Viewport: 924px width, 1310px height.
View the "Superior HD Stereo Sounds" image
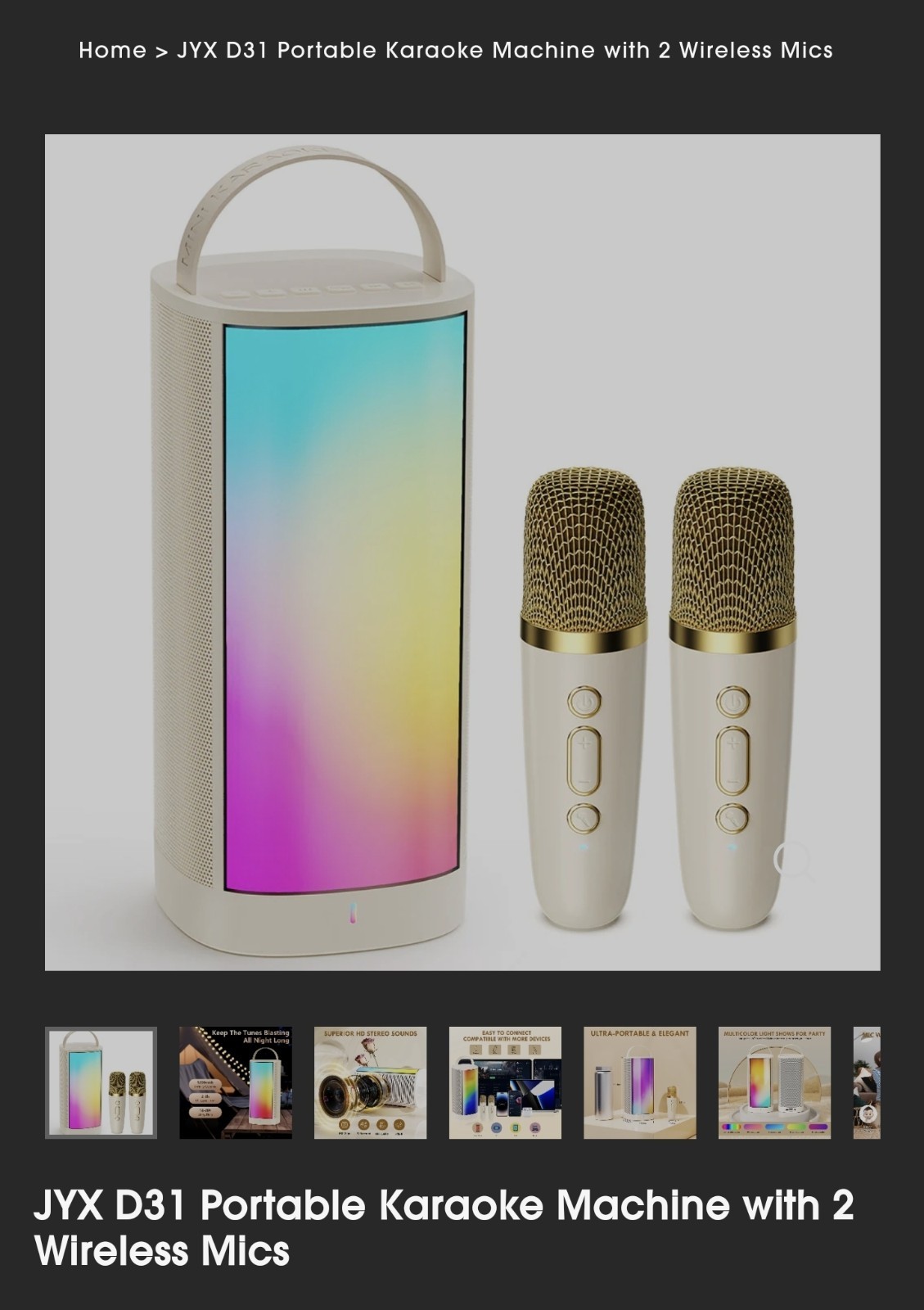[370, 1082]
